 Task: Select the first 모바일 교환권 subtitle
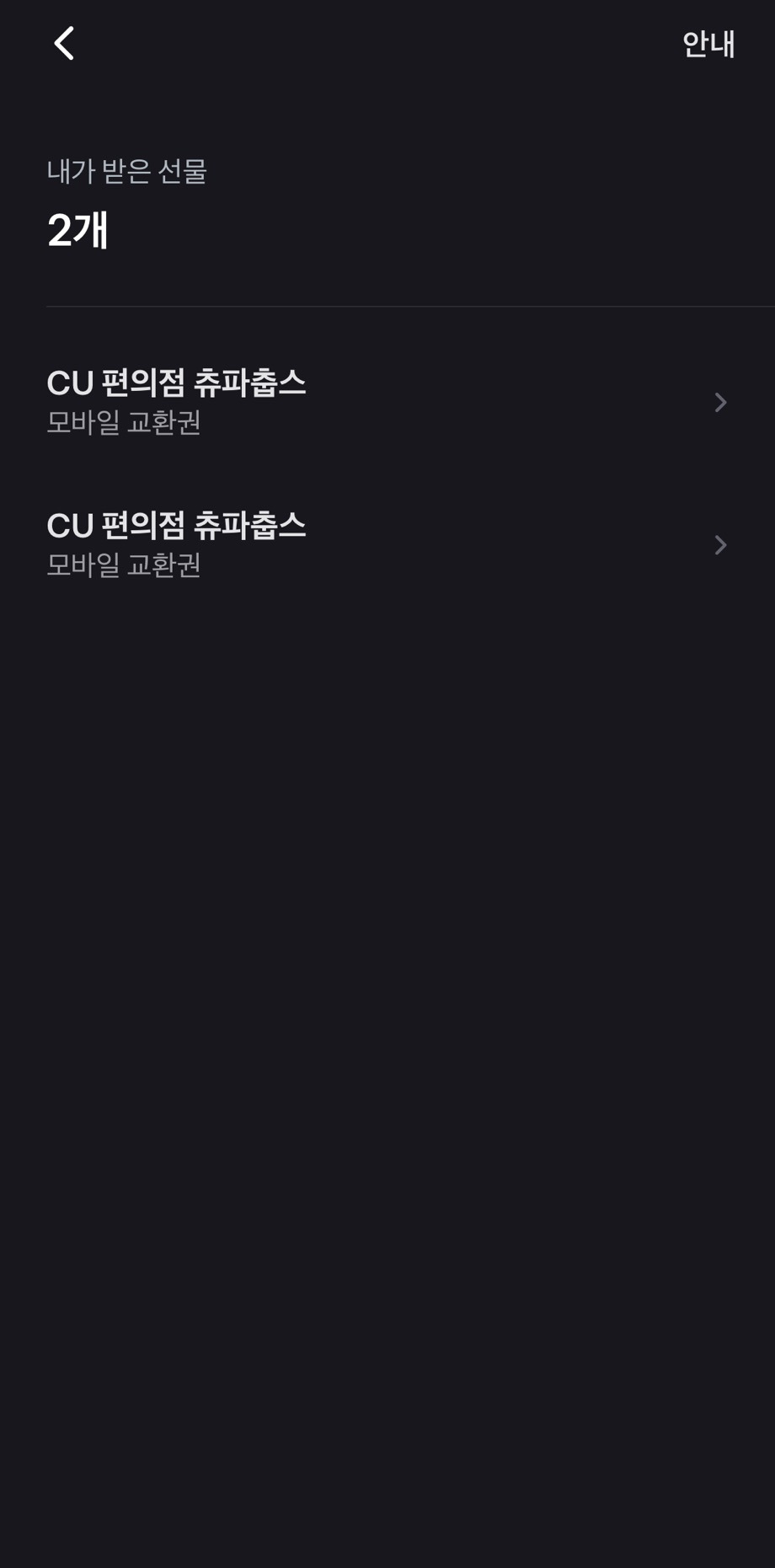coord(125,423)
